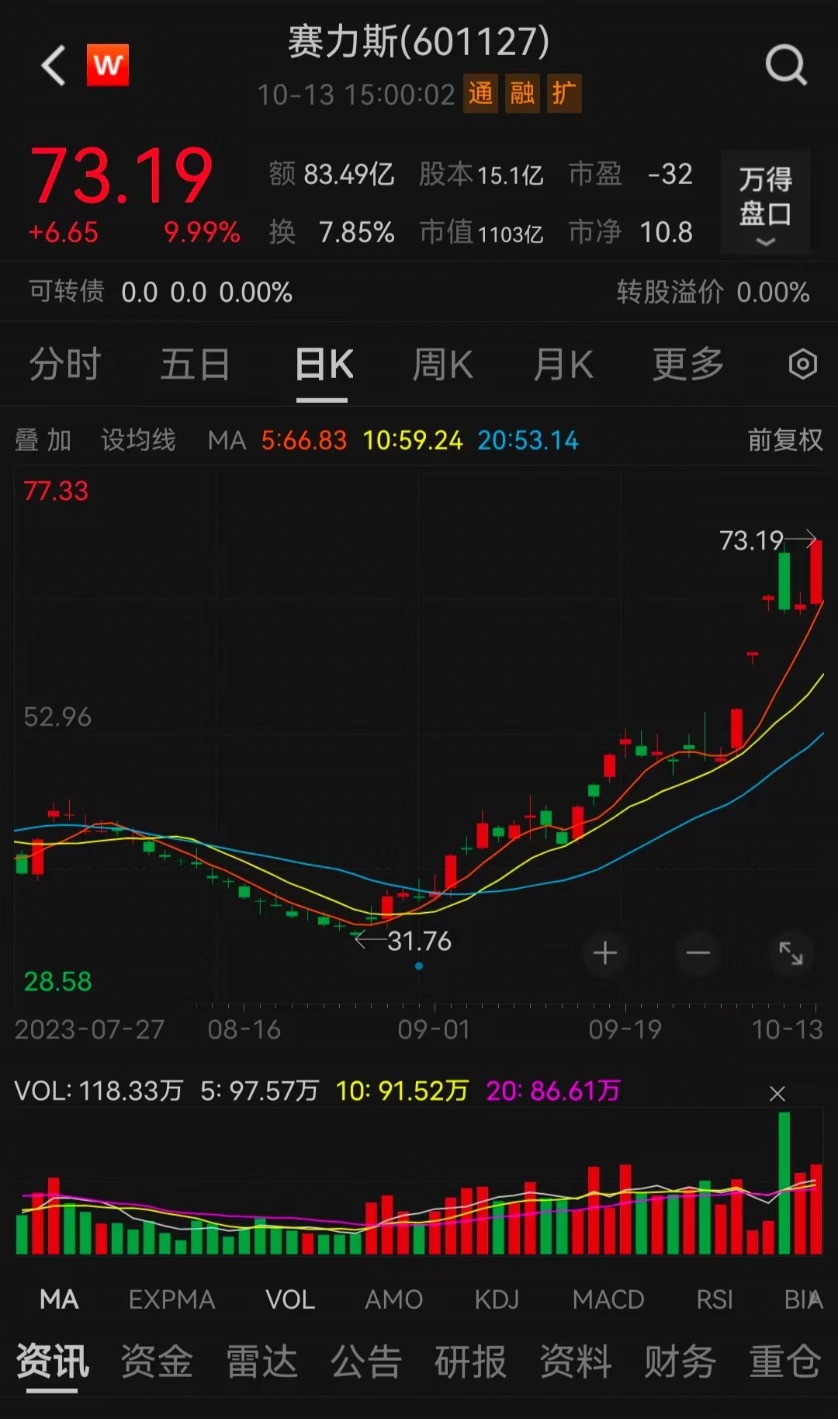The image size is (838, 1419).
Task: Change the 前复权 adjustment mode
Action: pyautogui.click(x=785, y=440)
